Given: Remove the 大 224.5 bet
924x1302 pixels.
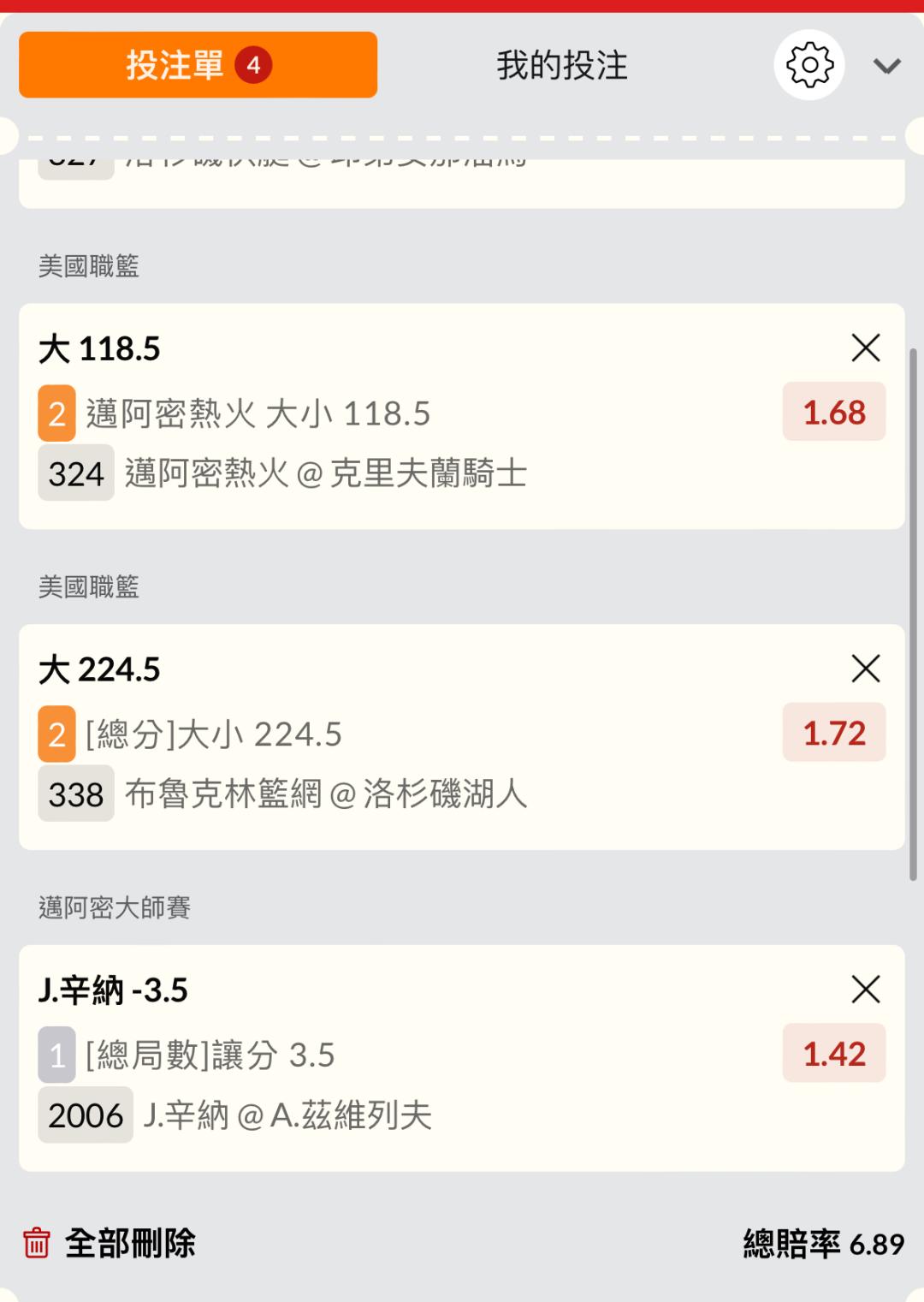Looking at the screenshot, I should [866, 669].
